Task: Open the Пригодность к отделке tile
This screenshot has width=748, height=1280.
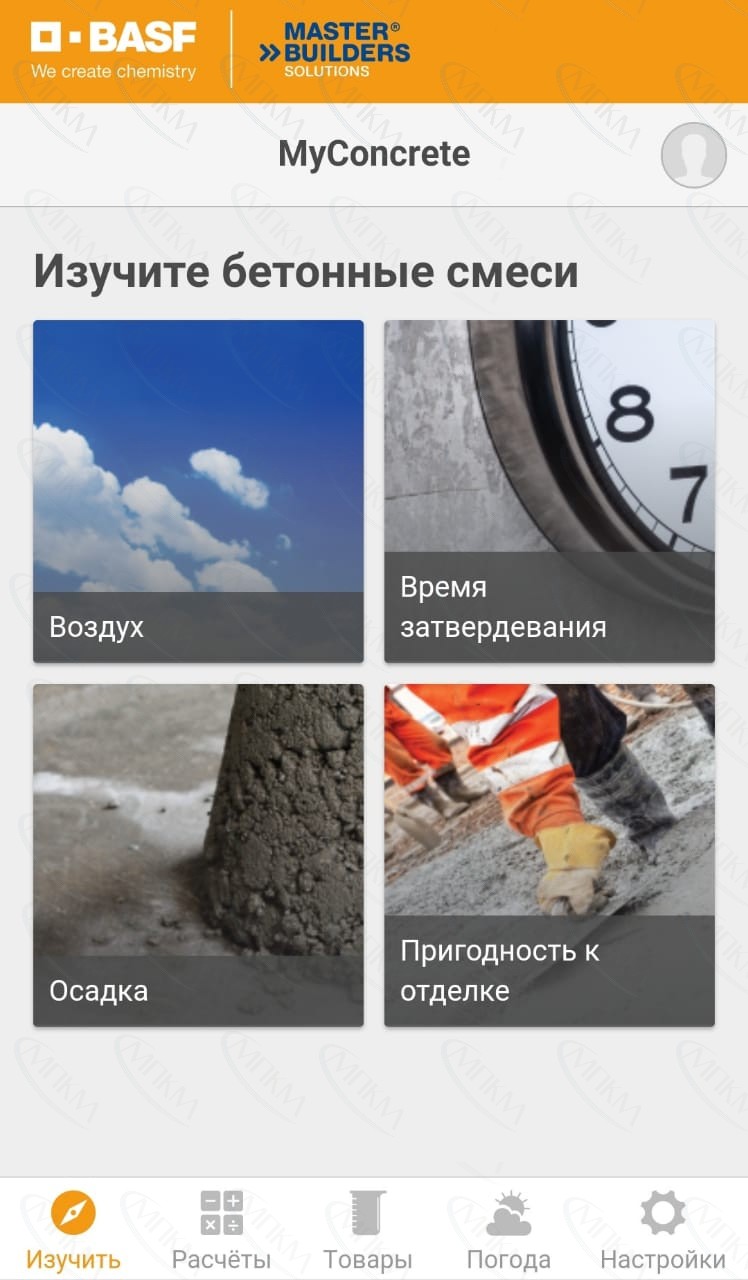Action: pos(549,855)
